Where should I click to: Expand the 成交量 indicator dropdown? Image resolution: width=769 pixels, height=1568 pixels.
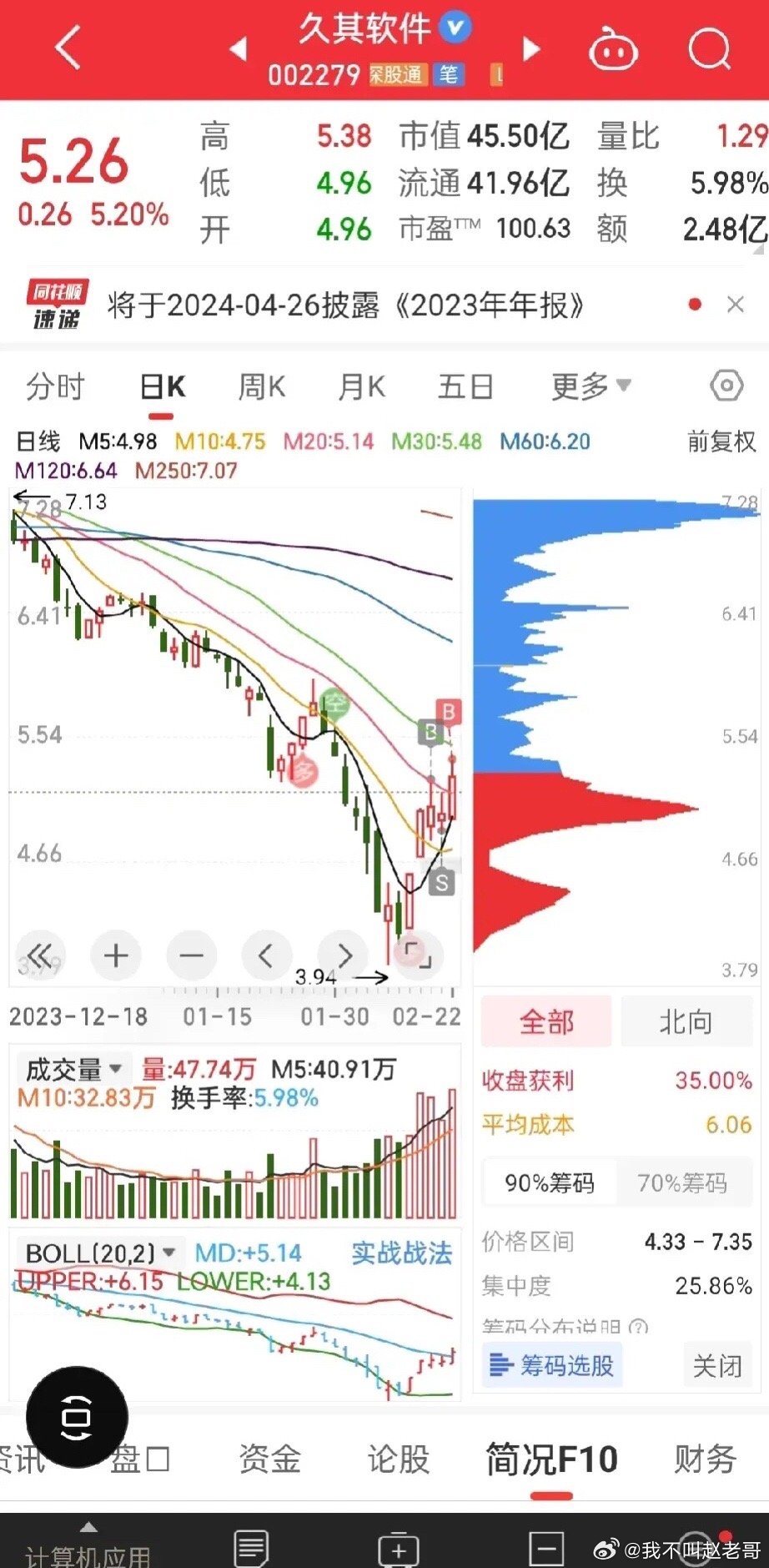72,1068
